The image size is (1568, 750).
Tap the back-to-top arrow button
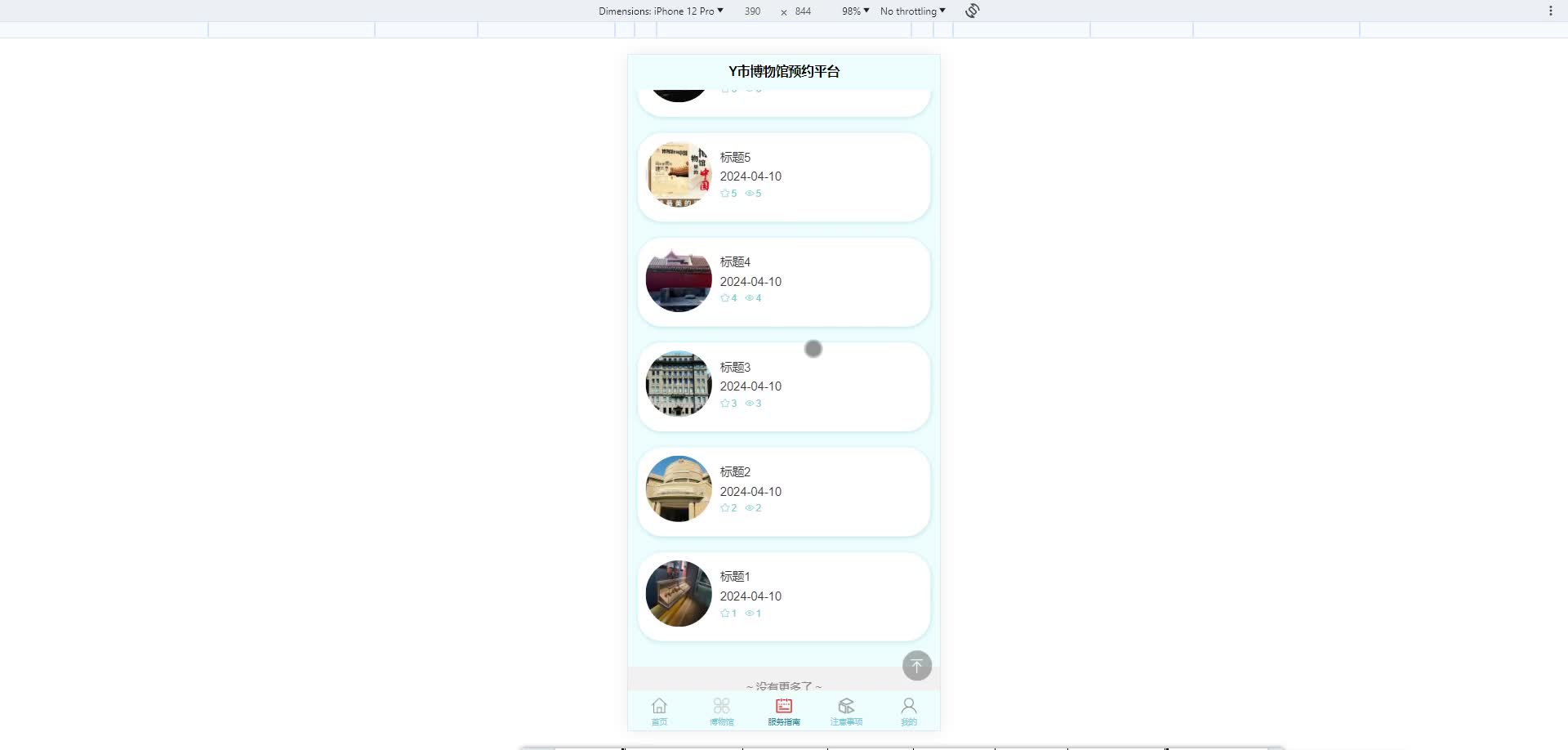(916, 666)
